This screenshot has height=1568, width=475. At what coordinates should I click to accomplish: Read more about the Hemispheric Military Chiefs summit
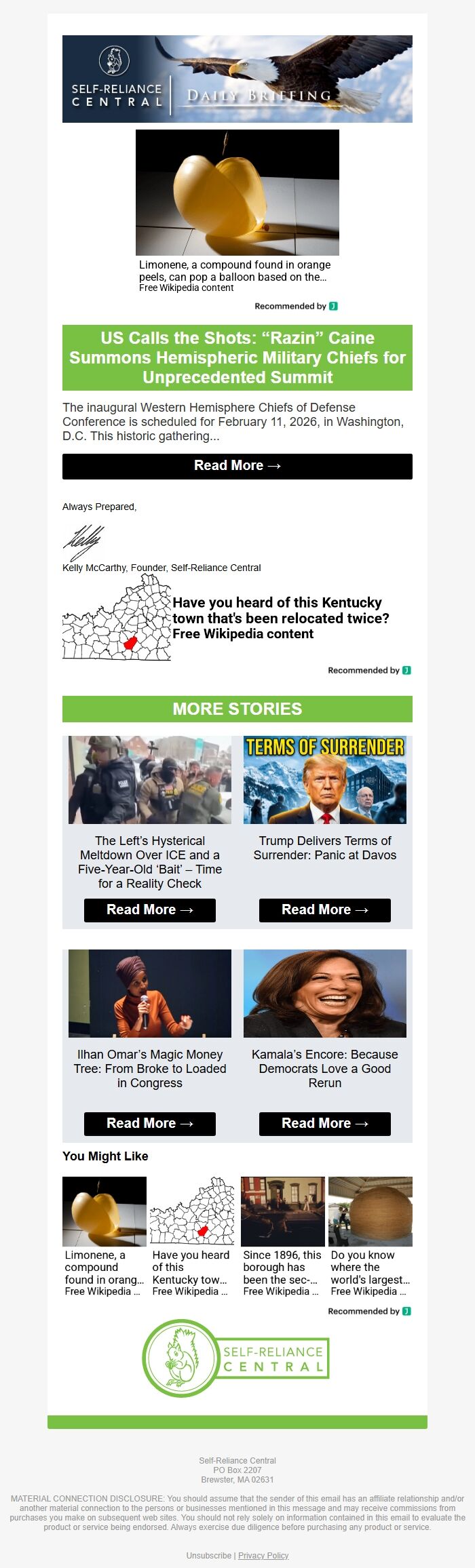tap(237, 466)
